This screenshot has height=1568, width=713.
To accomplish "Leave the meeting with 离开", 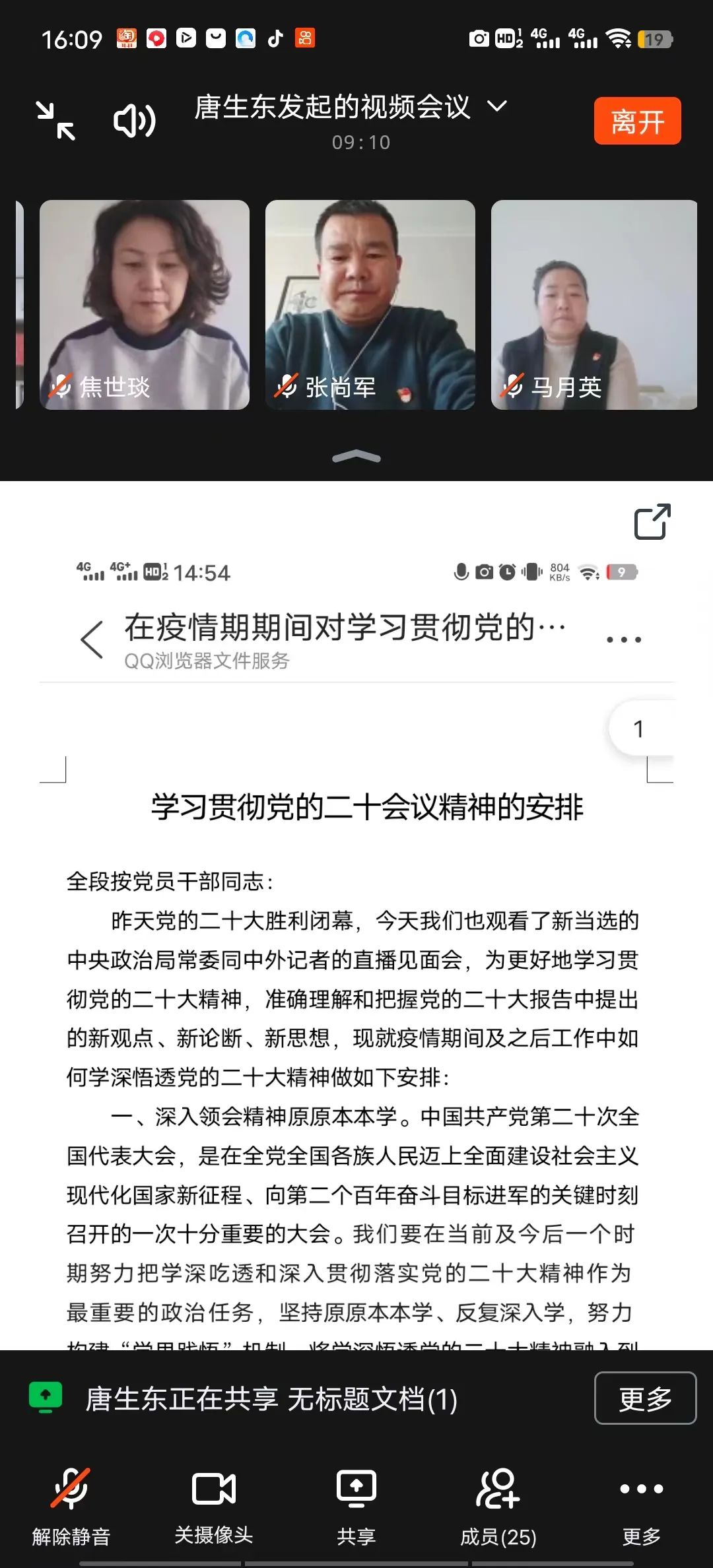I will point(636,121).
